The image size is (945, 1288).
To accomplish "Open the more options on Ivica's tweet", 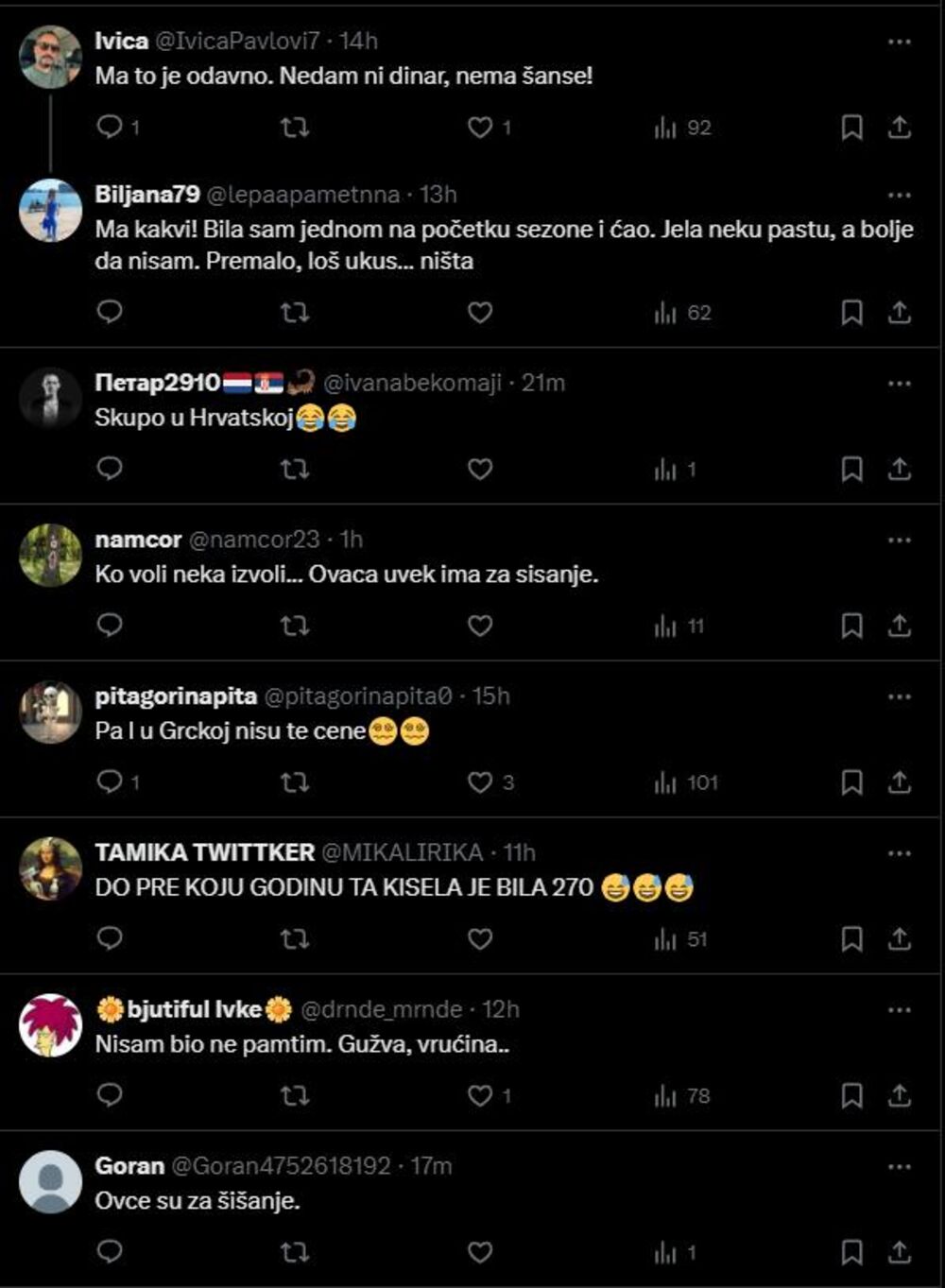I will pos(899,42).
